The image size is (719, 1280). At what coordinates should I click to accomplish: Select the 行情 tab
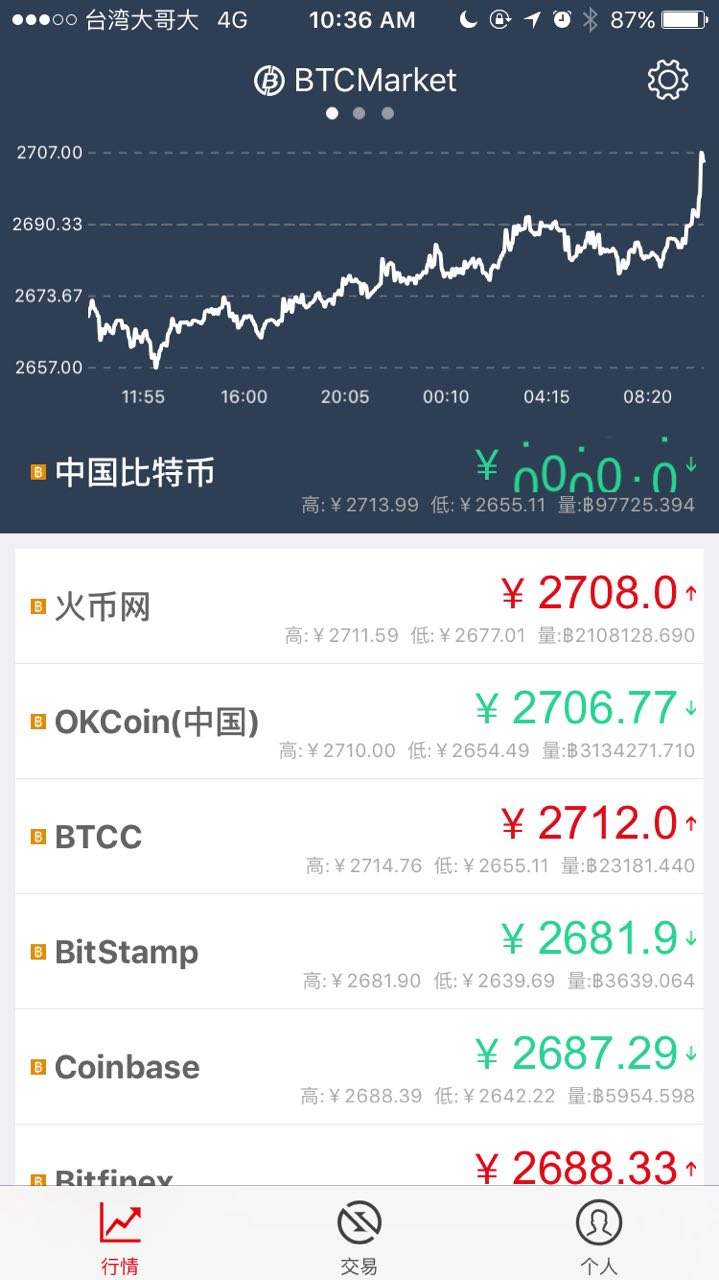(x=120, y=1236)
